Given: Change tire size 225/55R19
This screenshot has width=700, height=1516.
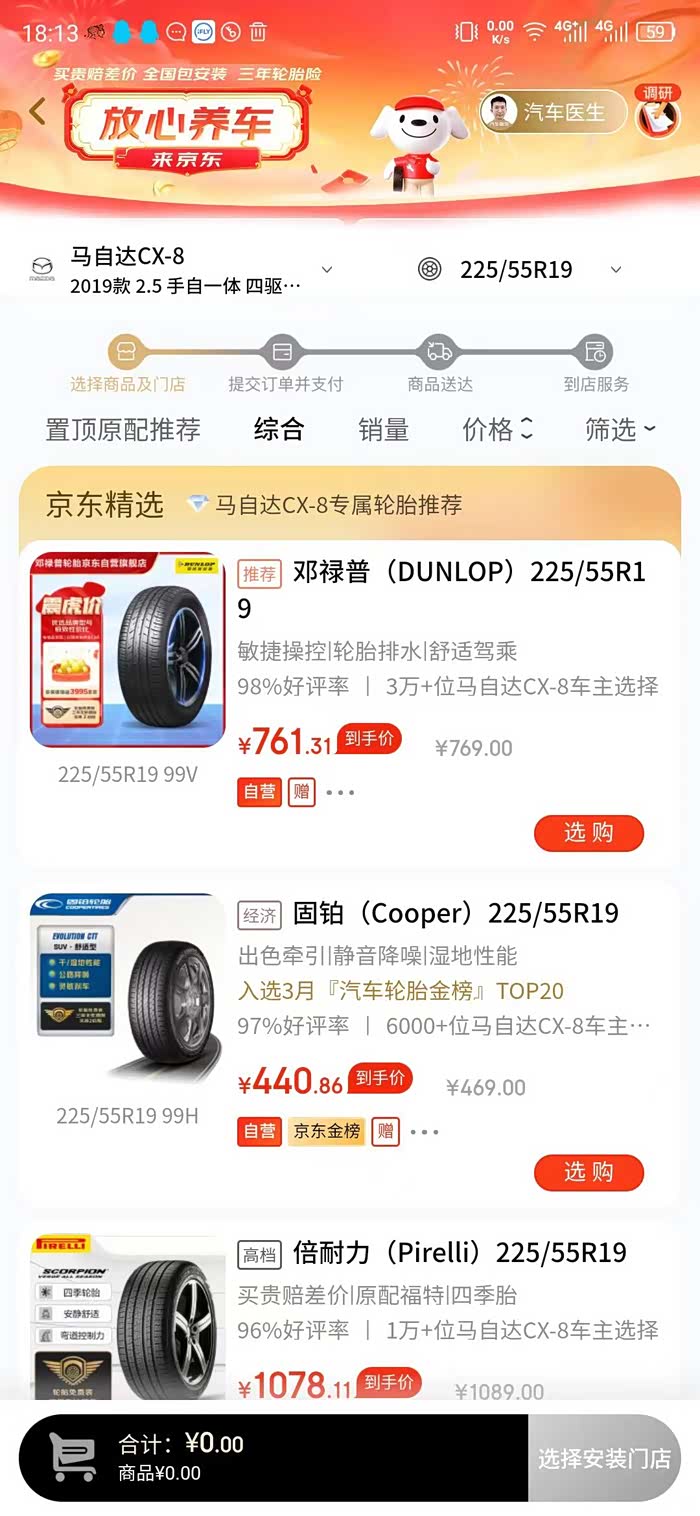Looking at the screenshot, I should [518, 270].
